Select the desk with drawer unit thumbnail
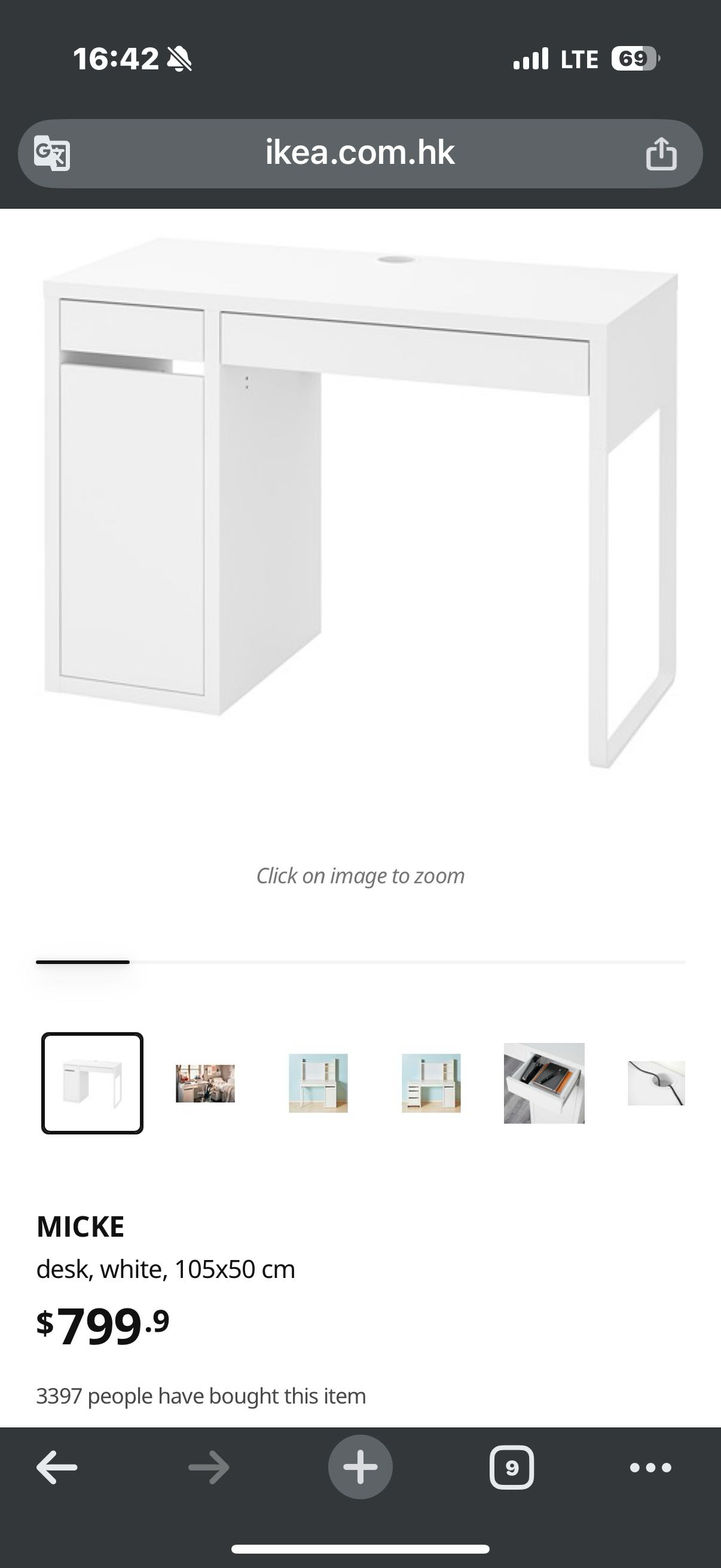Screen dimensions: 721x1568 [431, 1084]
